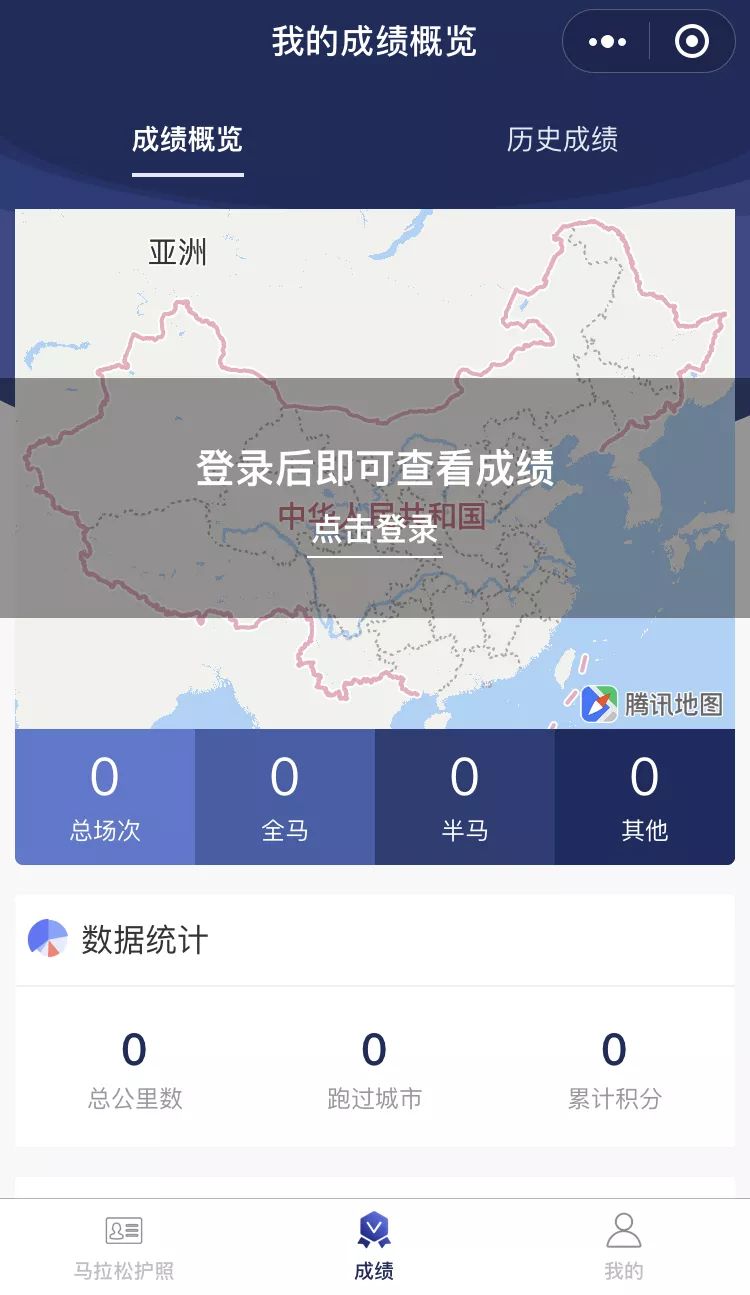Close the mini program via circle icon

click(692, 42)
